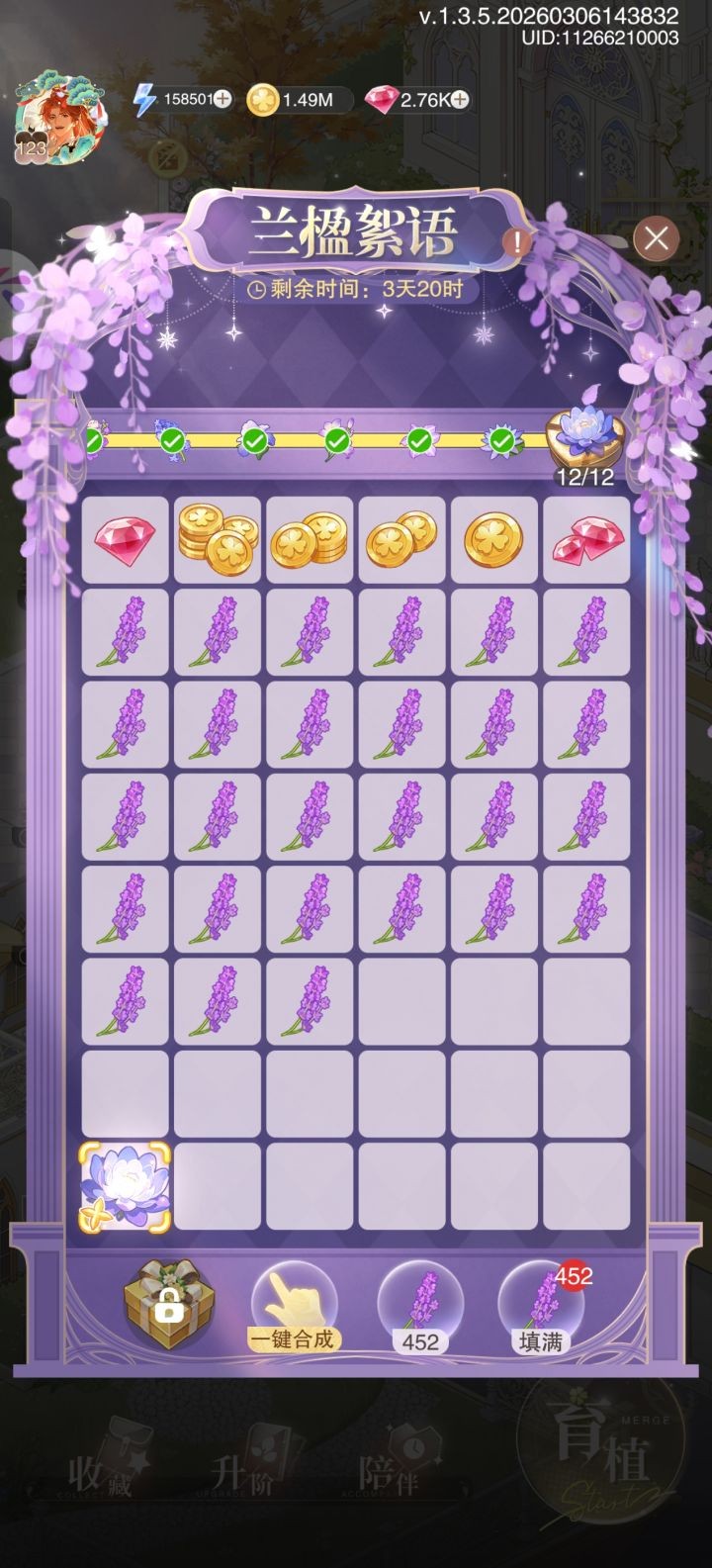Open the event info exclamation icon
The image size is (712, 1568).
[516, 241]
